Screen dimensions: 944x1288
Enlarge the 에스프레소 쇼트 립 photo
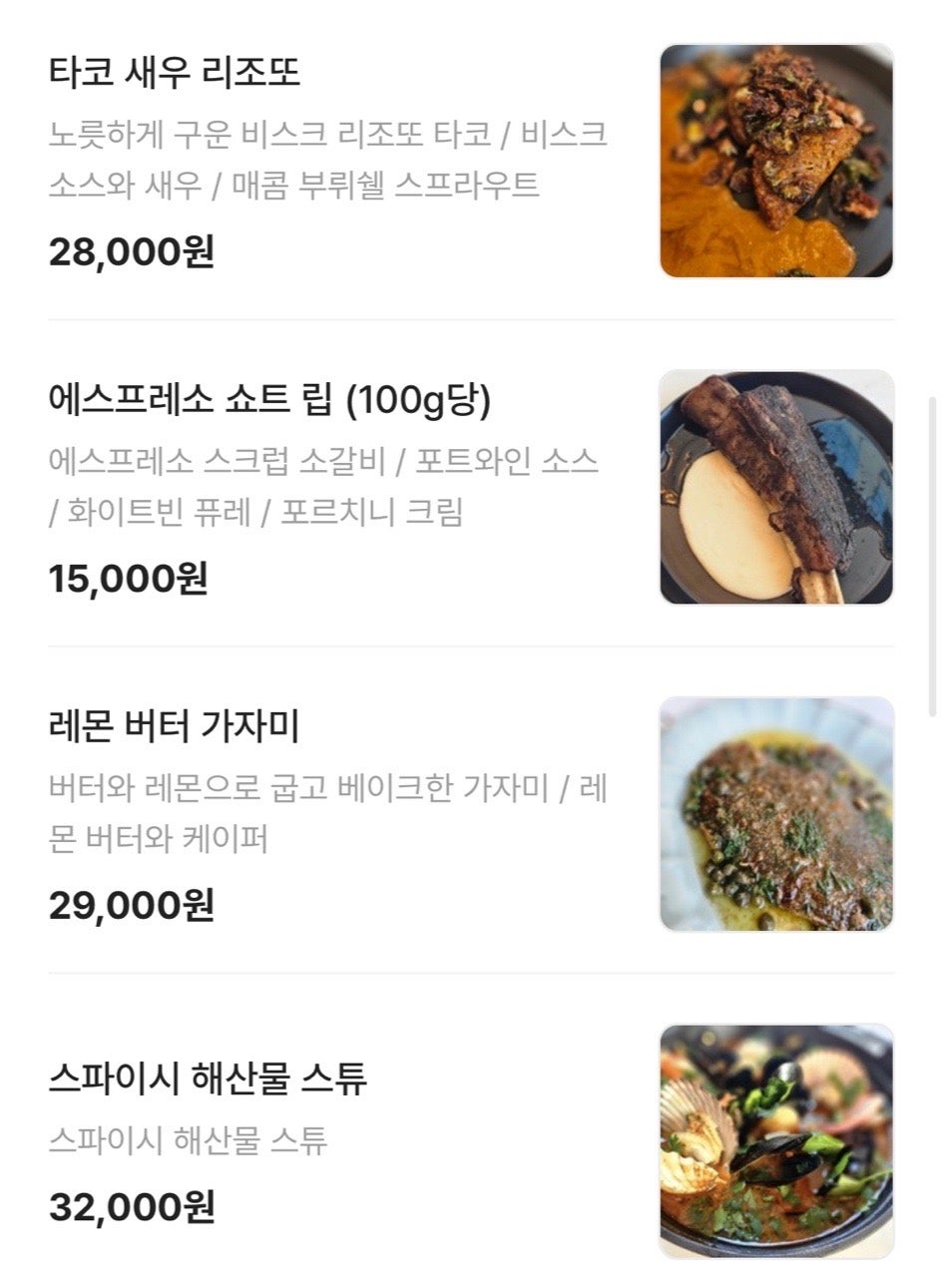coord(776,487)
